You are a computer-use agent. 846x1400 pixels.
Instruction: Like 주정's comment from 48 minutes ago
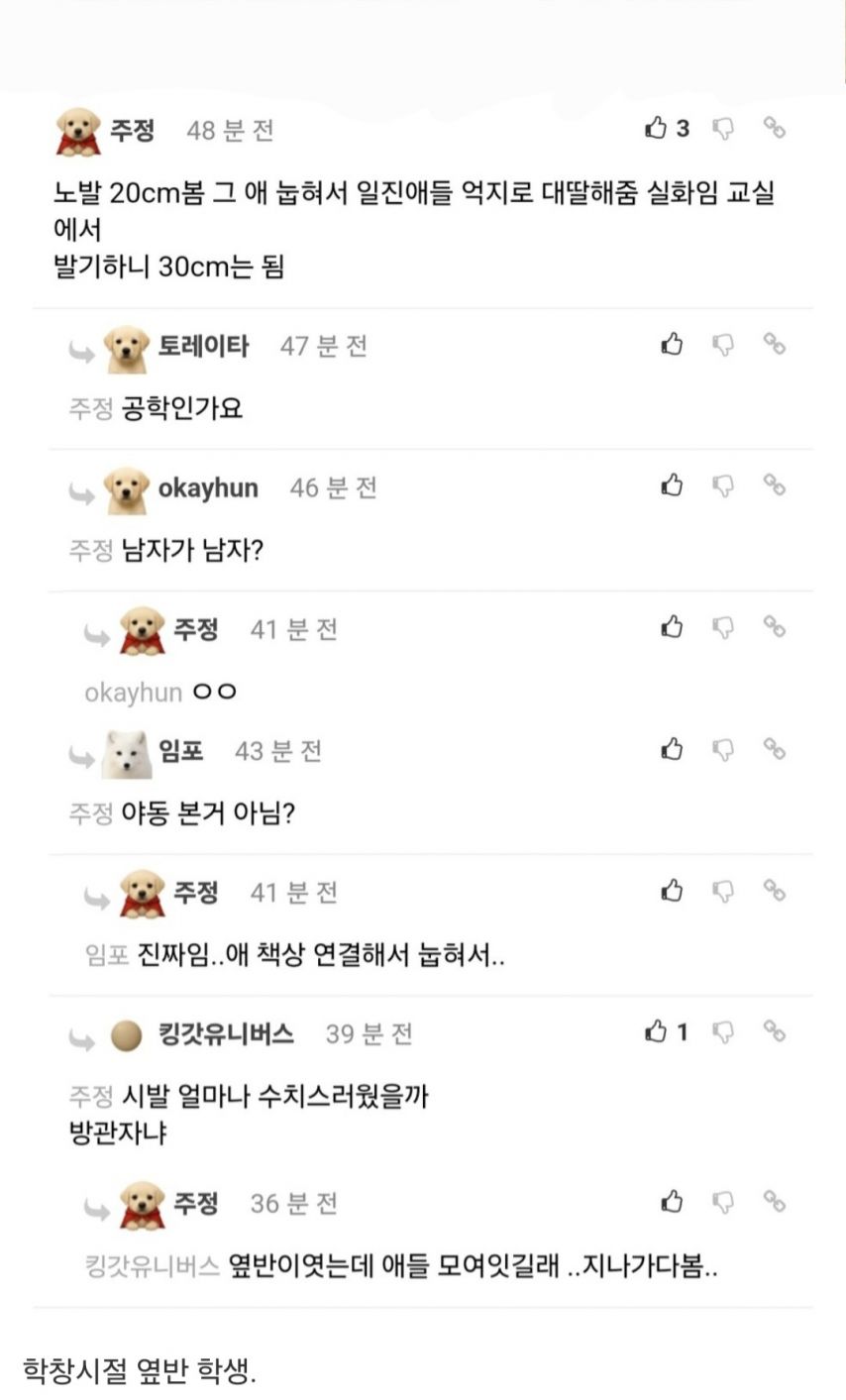[657, 128]
